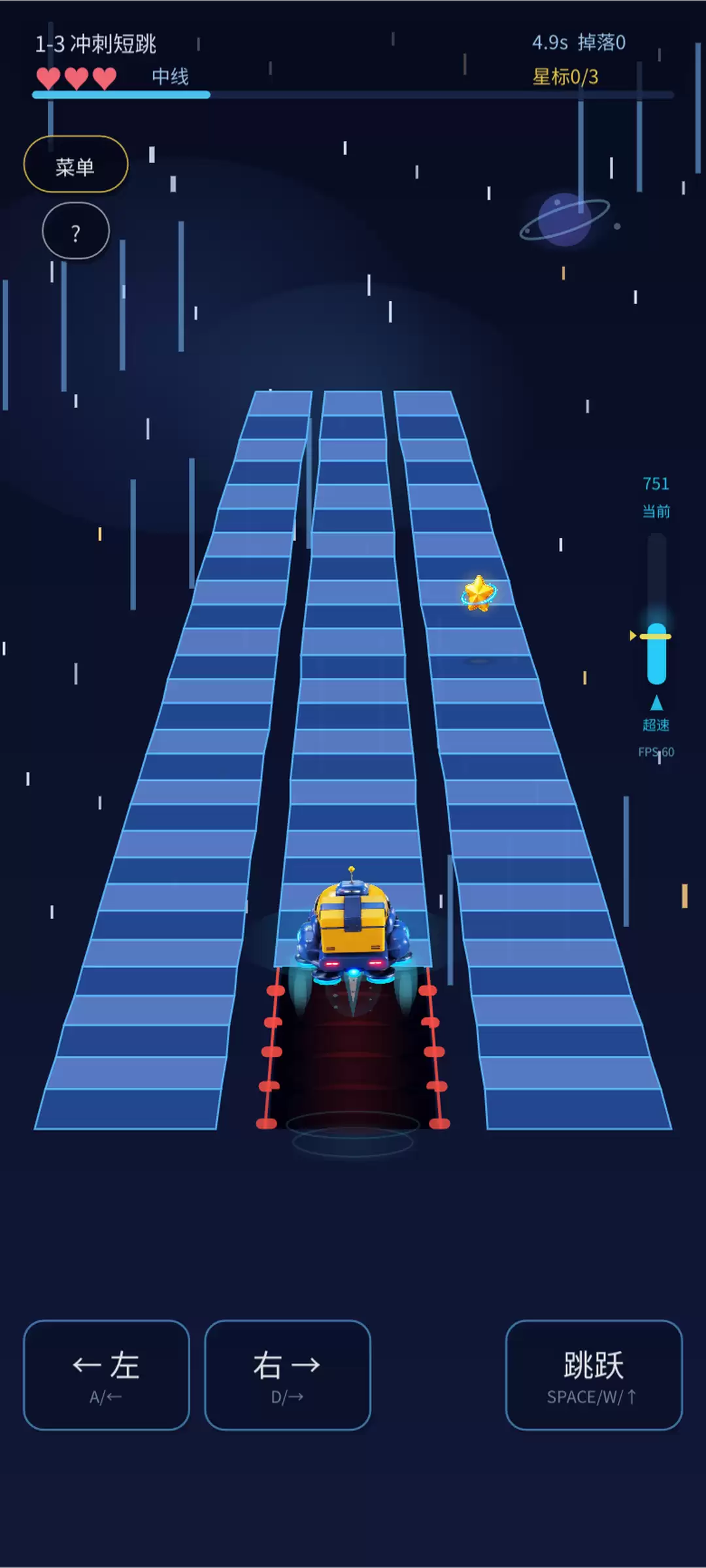Tap 跳跃 to jump

click(x=594, y=1375)
